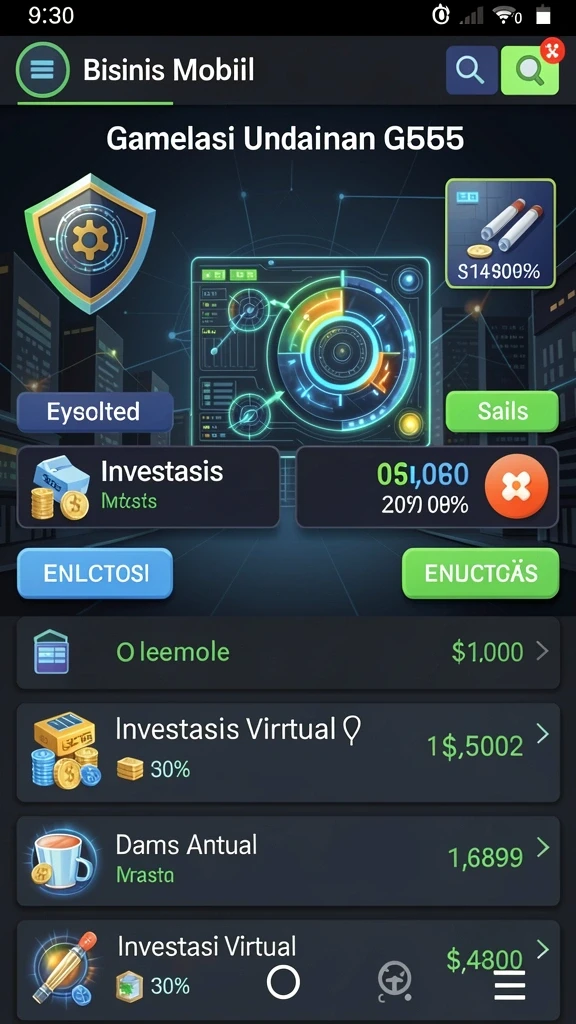Tap the green Sails button
Image resolution: width=576 pixels, height=1024 pixels.
click(x=502, y=411)
